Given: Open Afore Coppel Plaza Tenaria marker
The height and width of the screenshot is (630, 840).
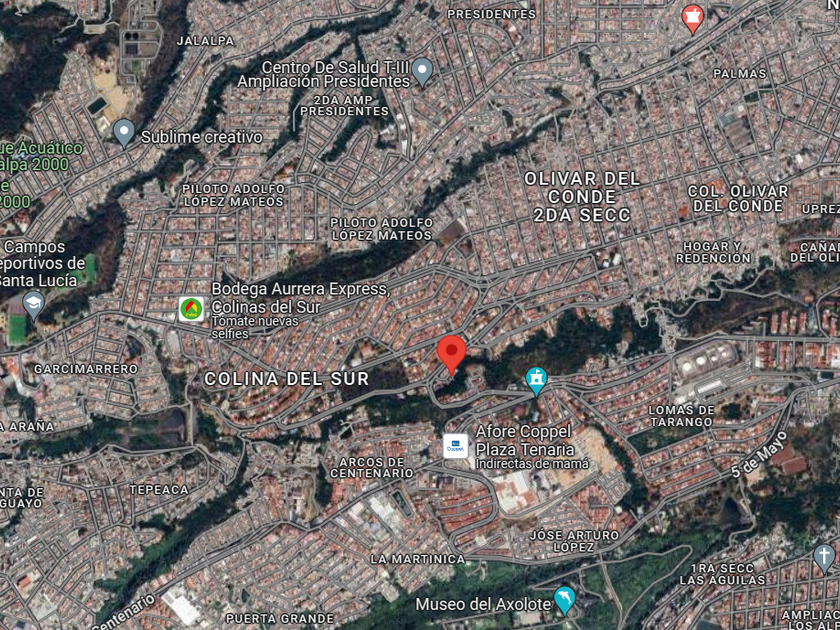Looking at the screenshot, I should point(456,446).
